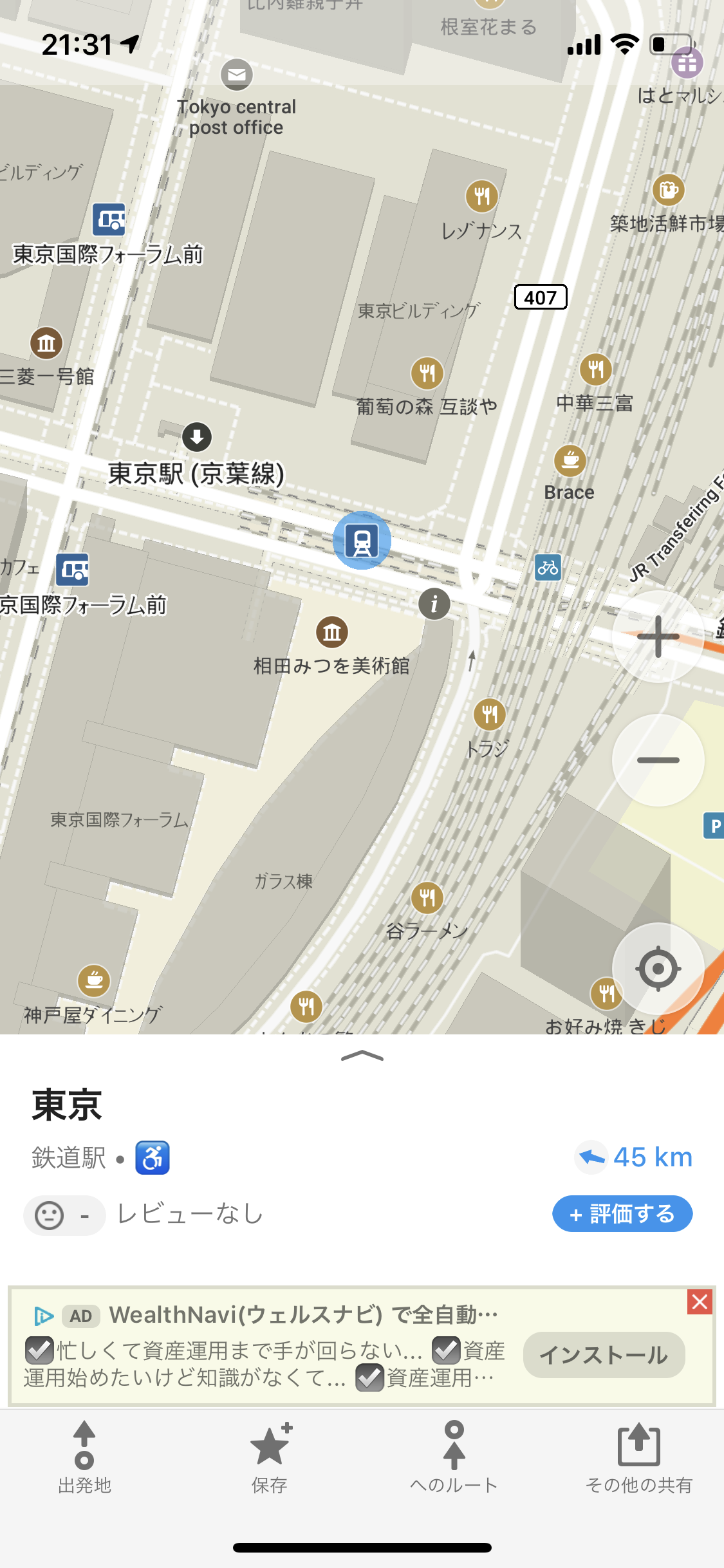Tap the Brace cafe marker
The image size is (724, 1568).
(x=570, y=461)
